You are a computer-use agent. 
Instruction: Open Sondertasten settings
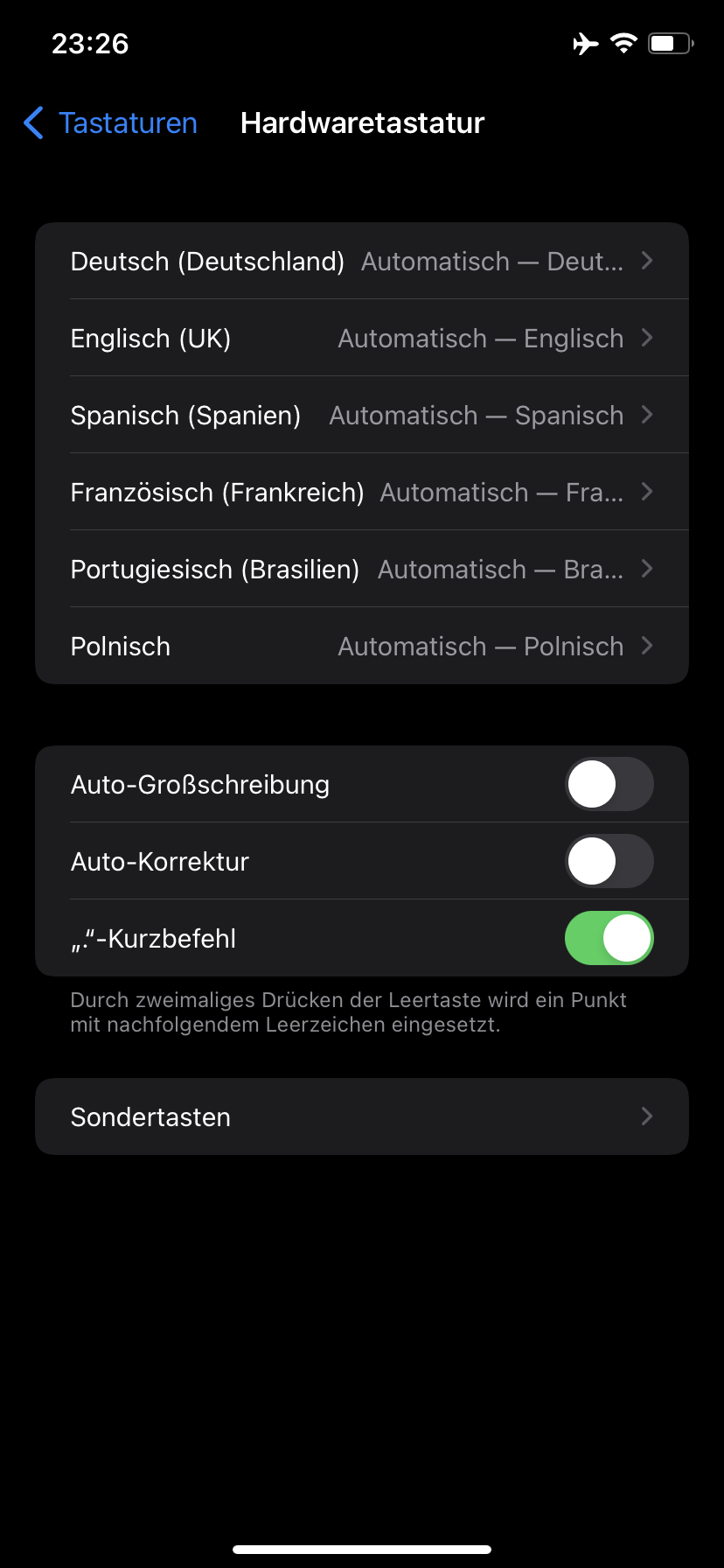coord(362,1116)
